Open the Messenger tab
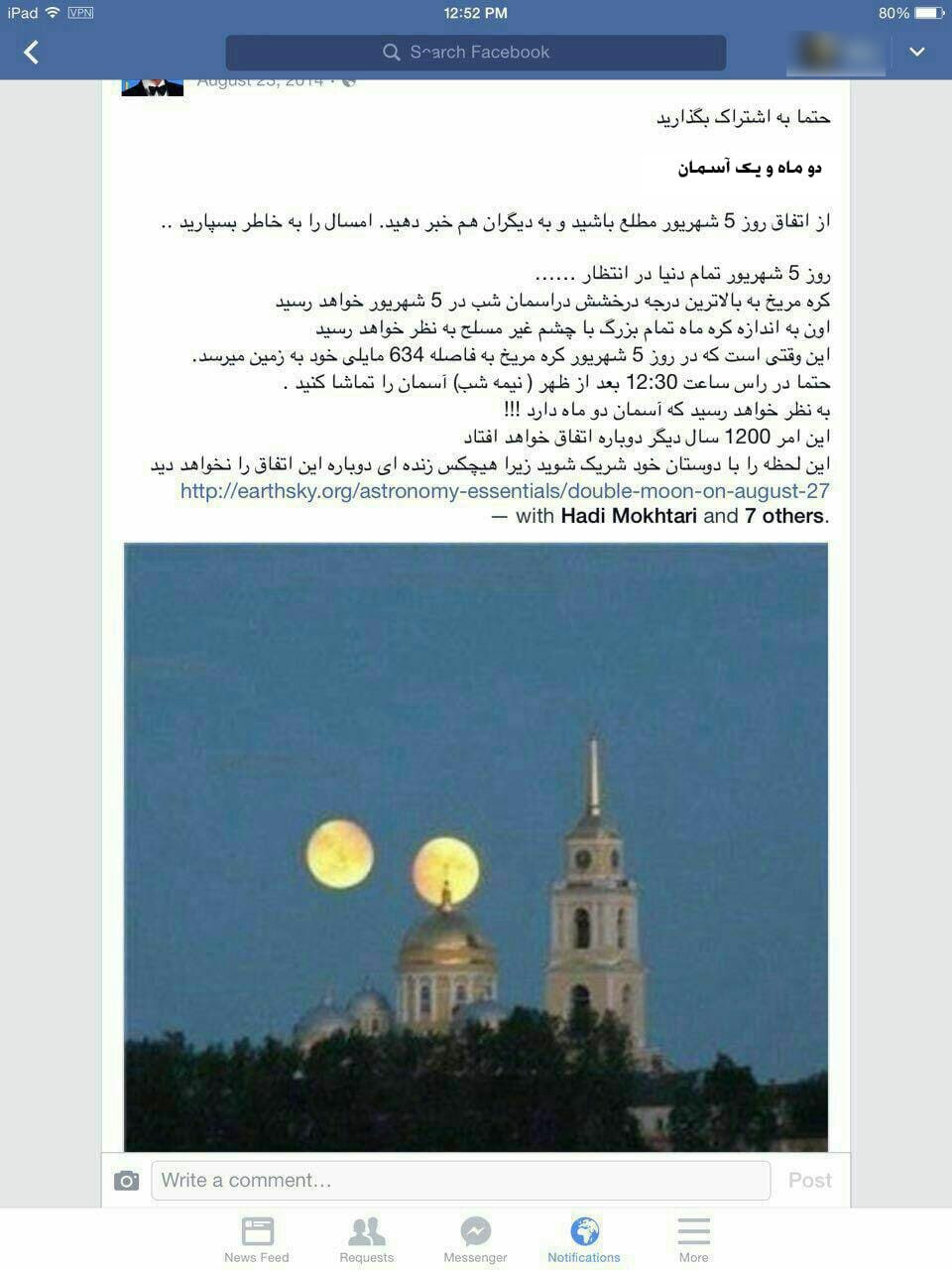This screenshot has width=952, height=1270. pyautogui.click(x=475, y=1240)
